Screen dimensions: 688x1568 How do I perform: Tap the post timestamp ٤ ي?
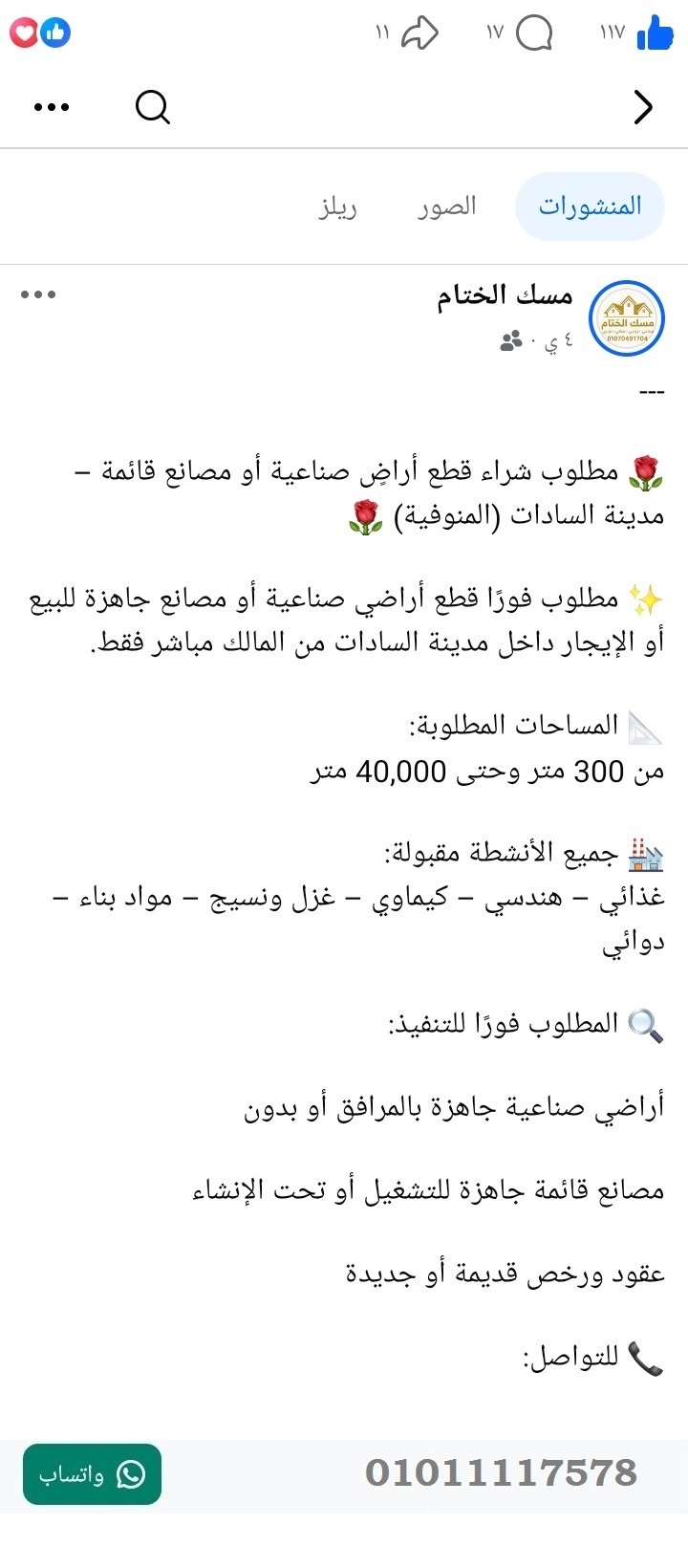559,341
